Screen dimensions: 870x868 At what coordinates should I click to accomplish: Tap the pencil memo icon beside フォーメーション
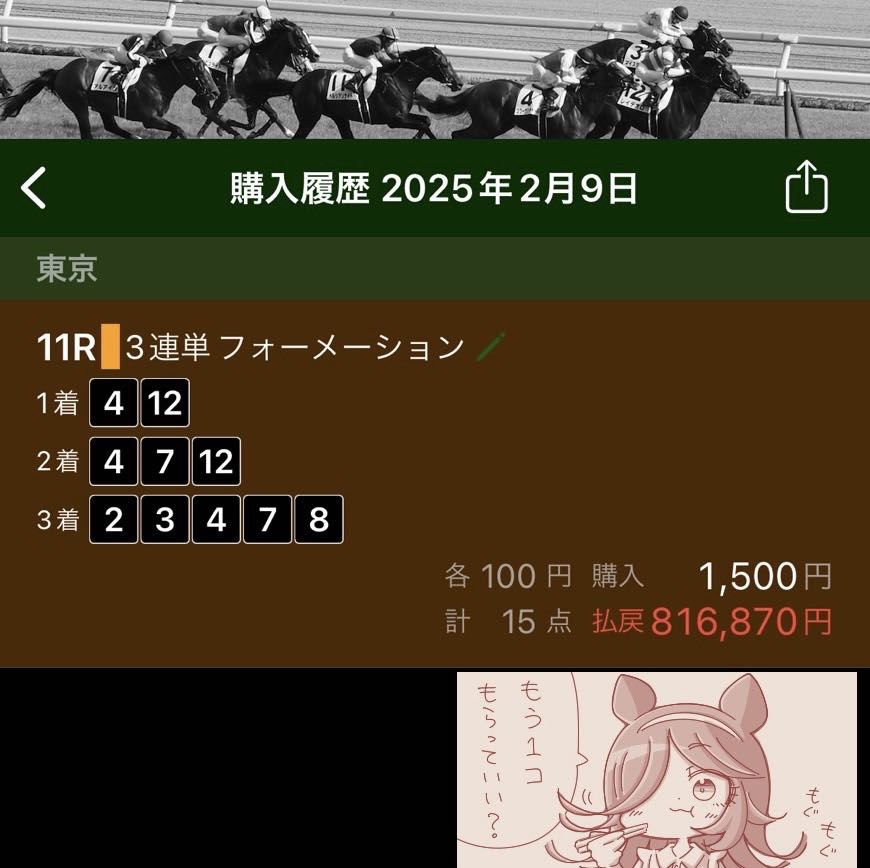490,347
